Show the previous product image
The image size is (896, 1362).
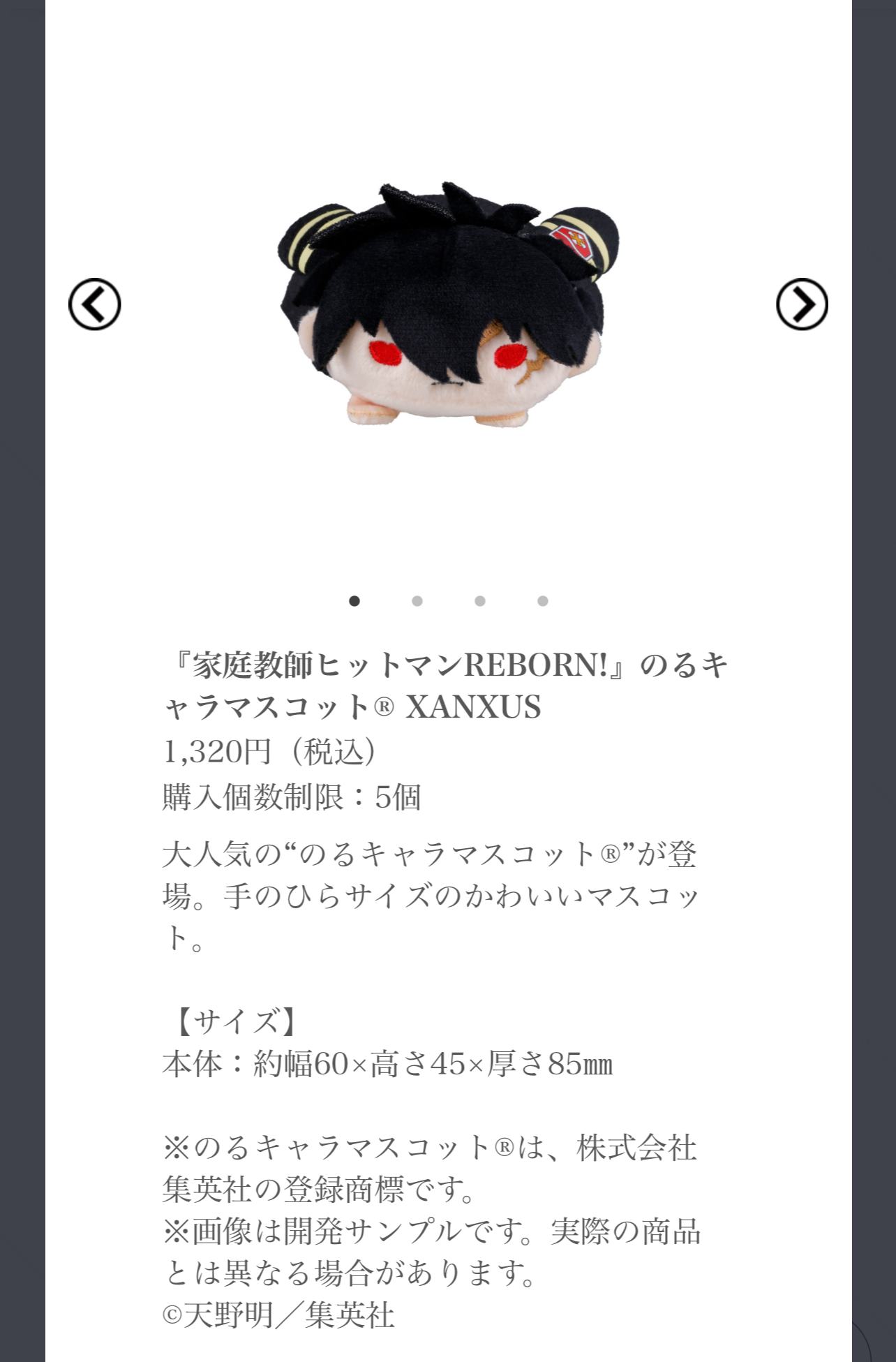click(x=95, y=304)
